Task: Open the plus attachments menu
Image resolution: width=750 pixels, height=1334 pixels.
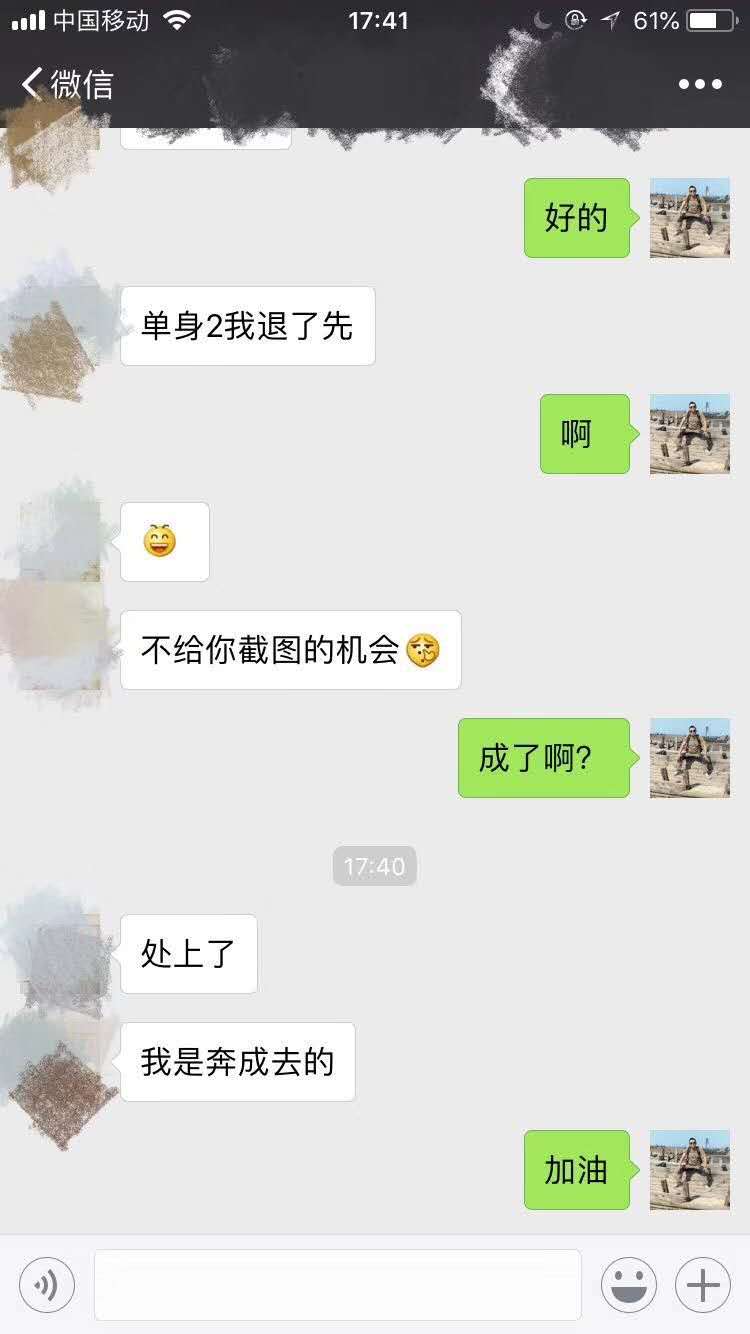Action: 703,1285
